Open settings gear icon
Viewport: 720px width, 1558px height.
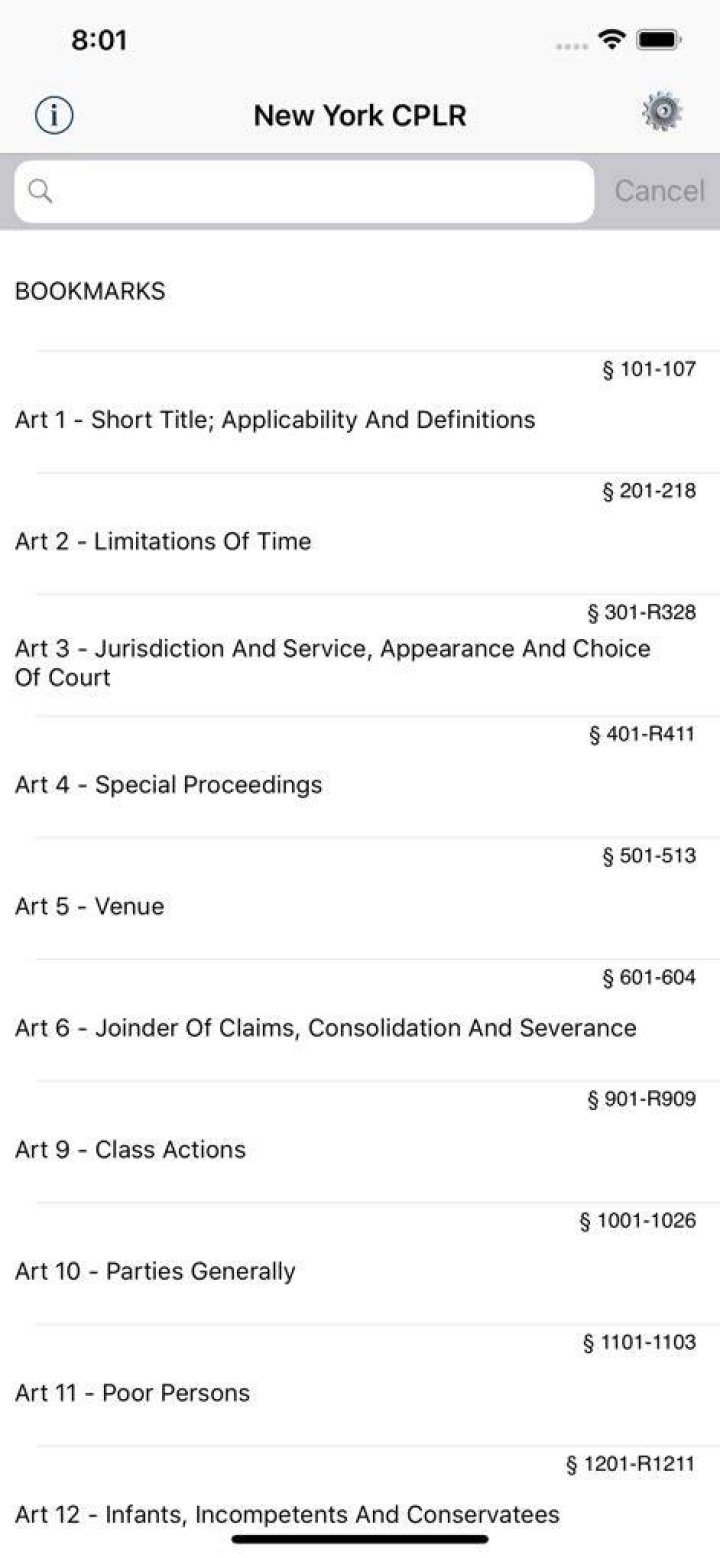click(x=662, y=113)
